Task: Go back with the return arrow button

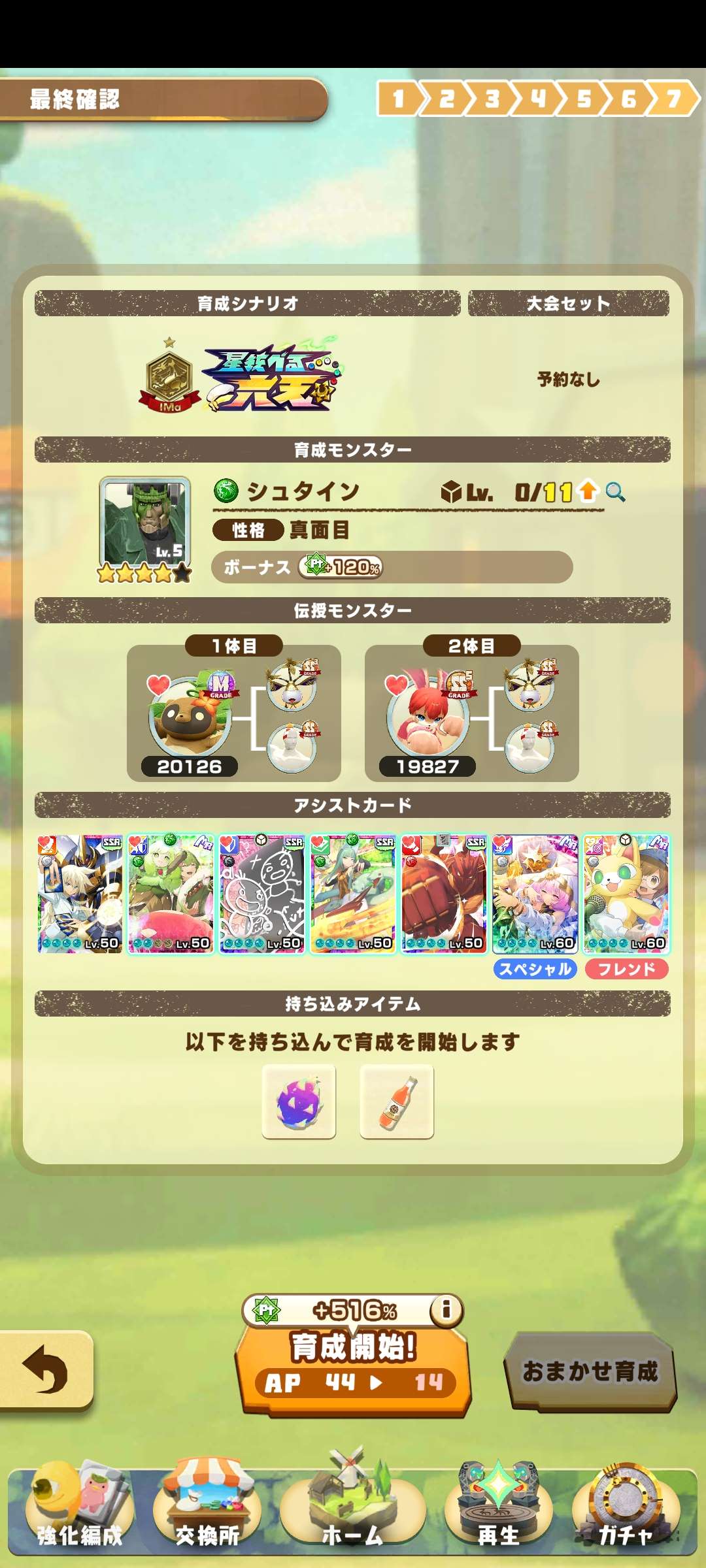Action: [44, 1369]
